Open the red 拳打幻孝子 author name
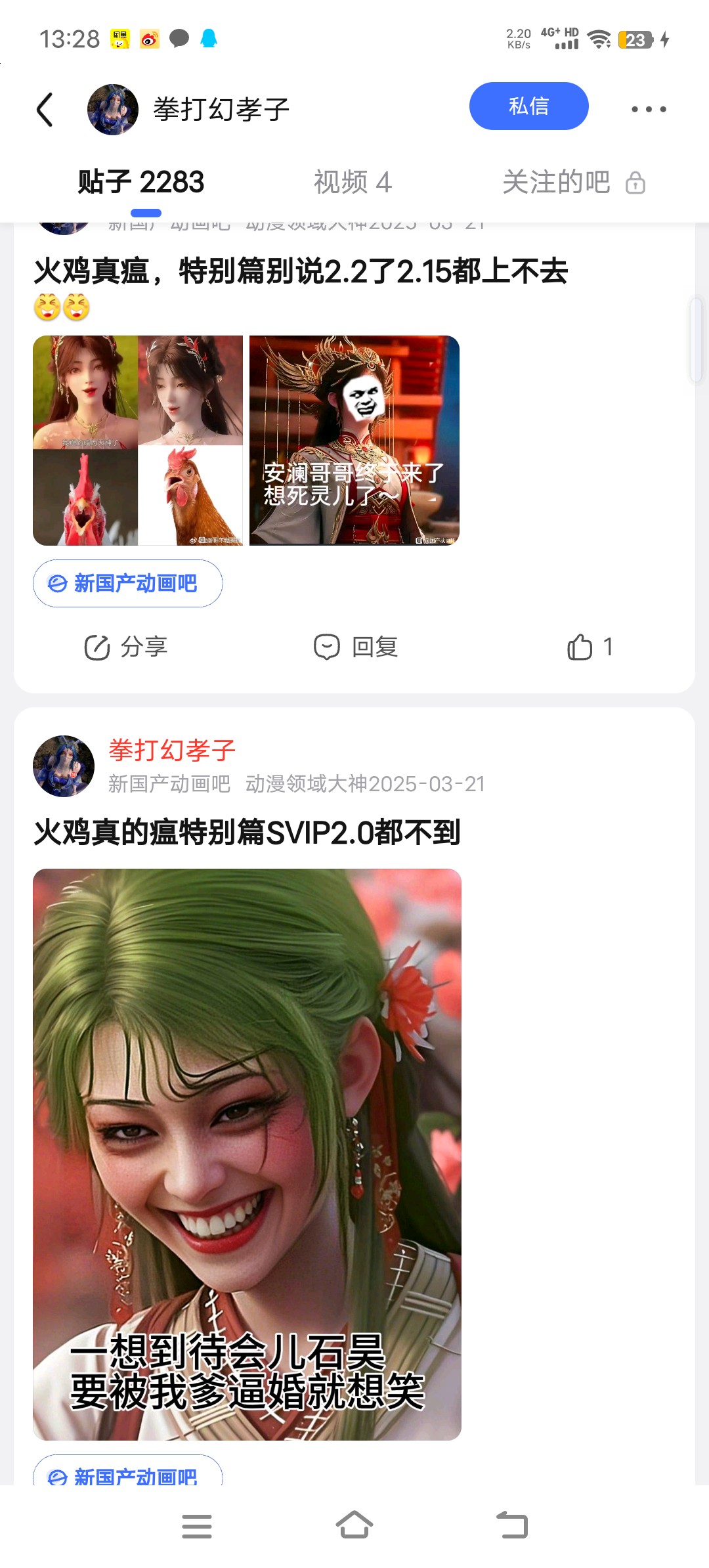709x1568 pixels. pos(172,750)
